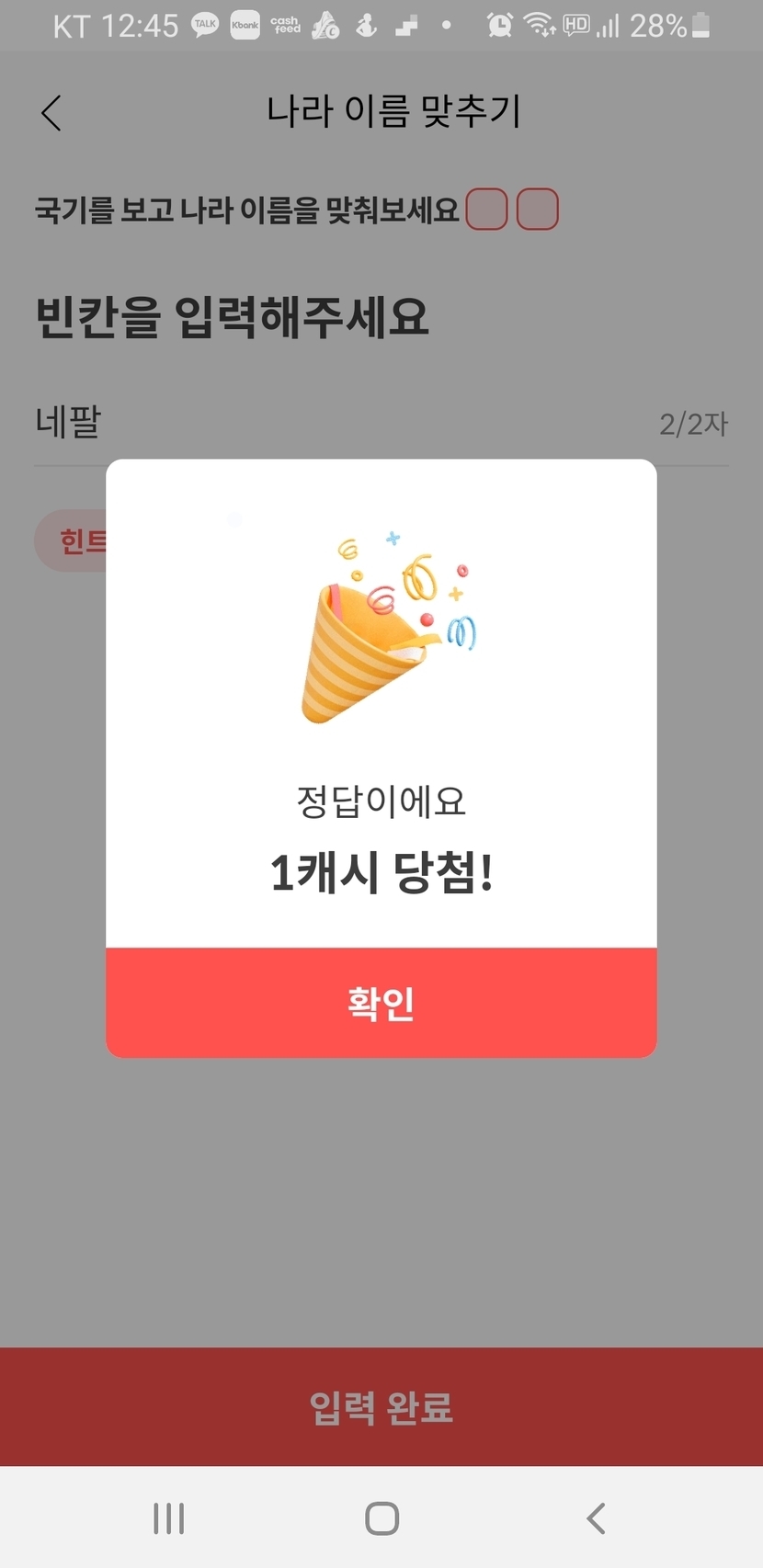Go to the home screen

point(381,1518)
